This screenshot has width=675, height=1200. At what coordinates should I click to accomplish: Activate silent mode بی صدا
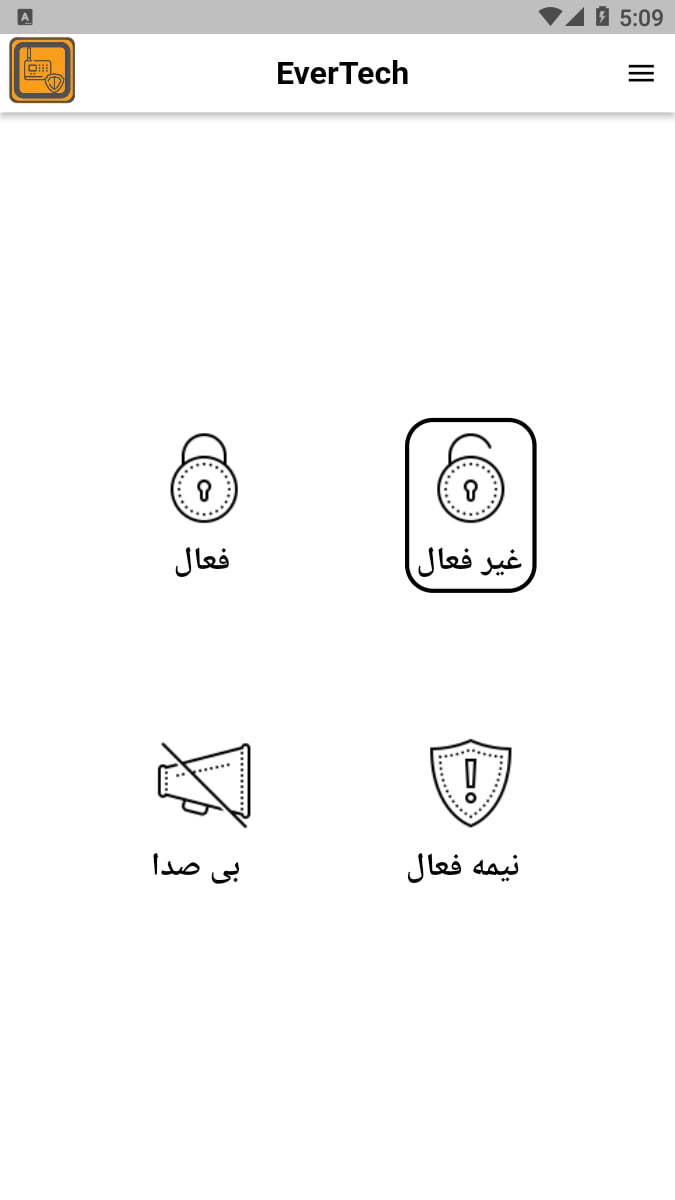(x=203, y=808)
